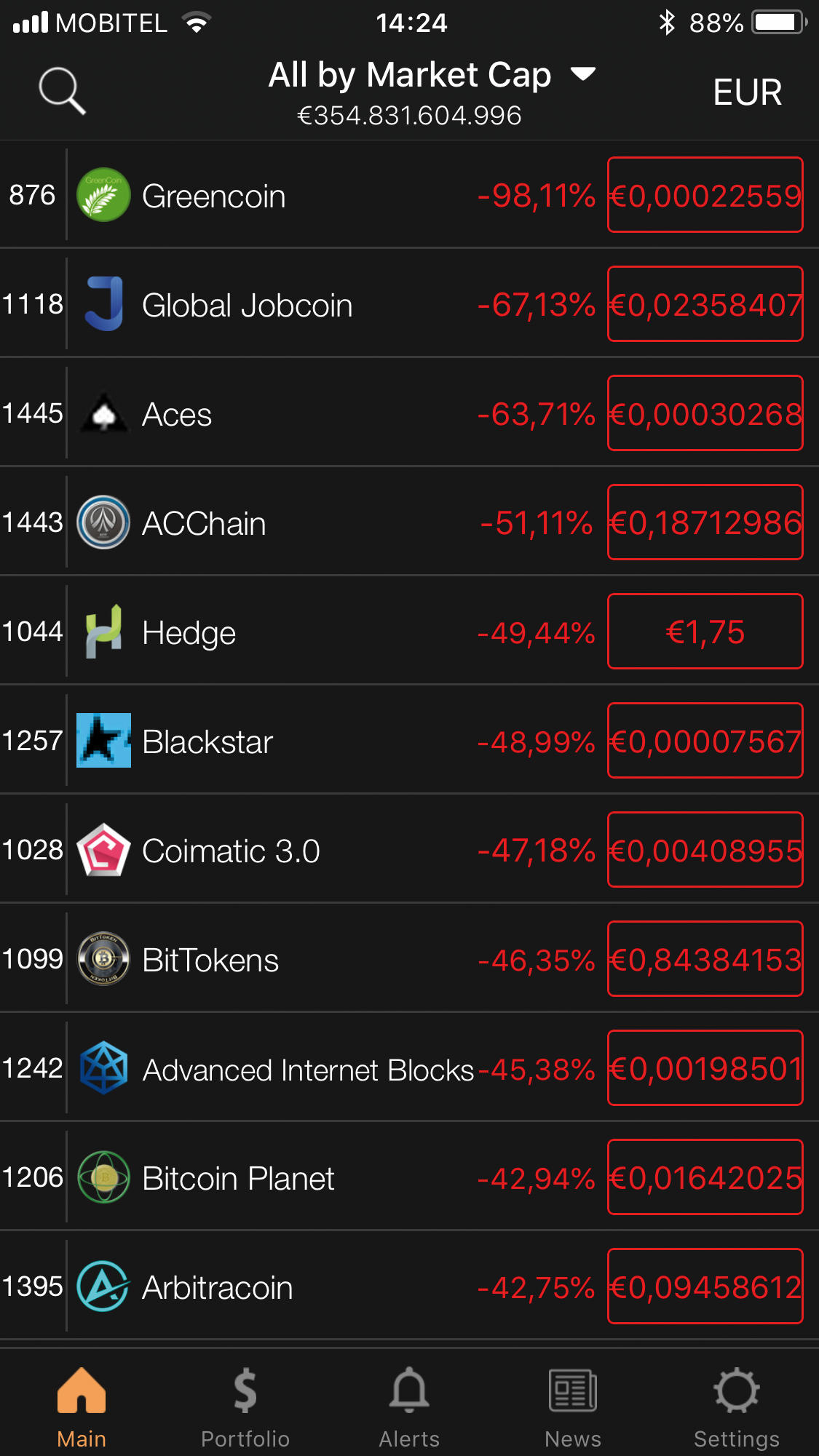Open the search magnifier icon

(x=63, y=91)
